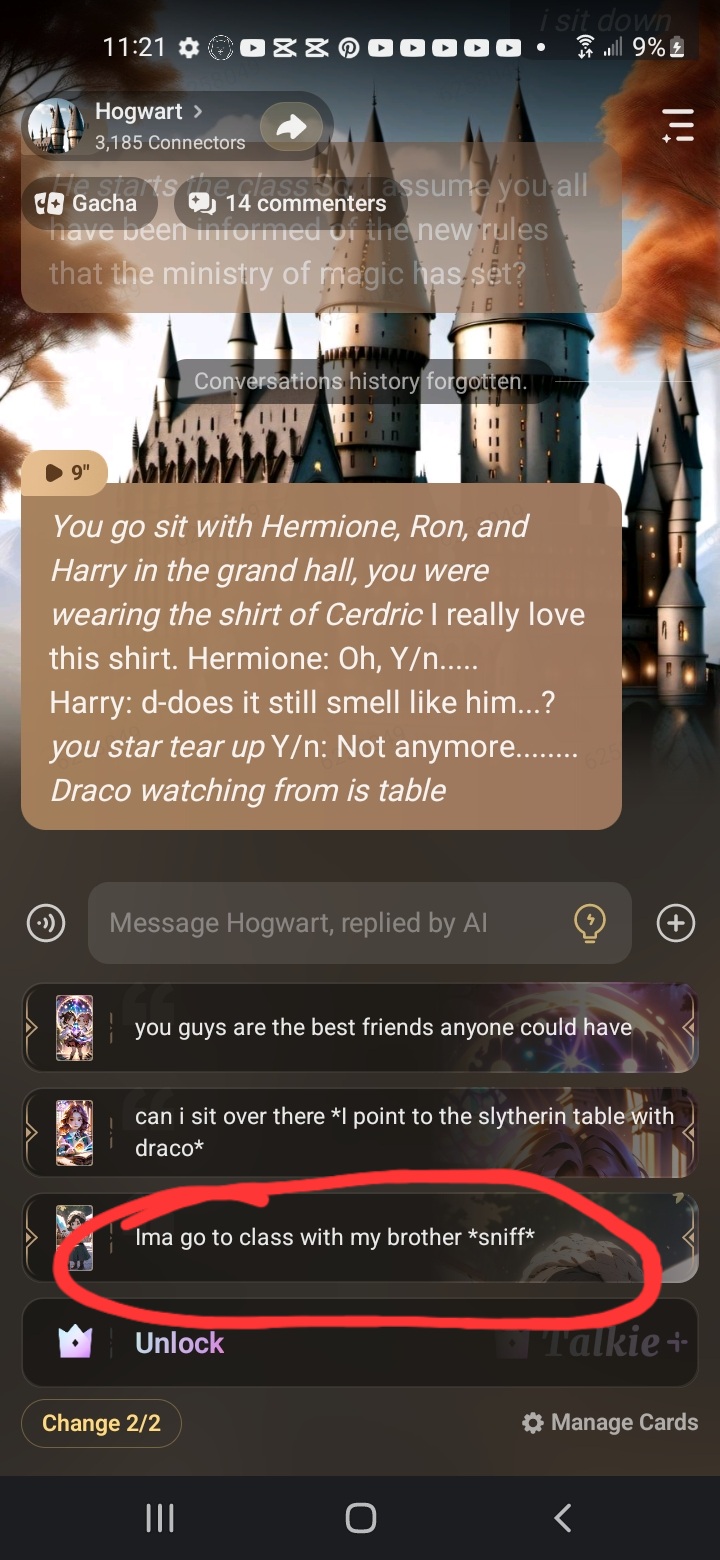Viewport: 720px width, 1560px height.
Task: Select the 'you guys are the best friends' reply
Action: click(x=382, y=1027)
